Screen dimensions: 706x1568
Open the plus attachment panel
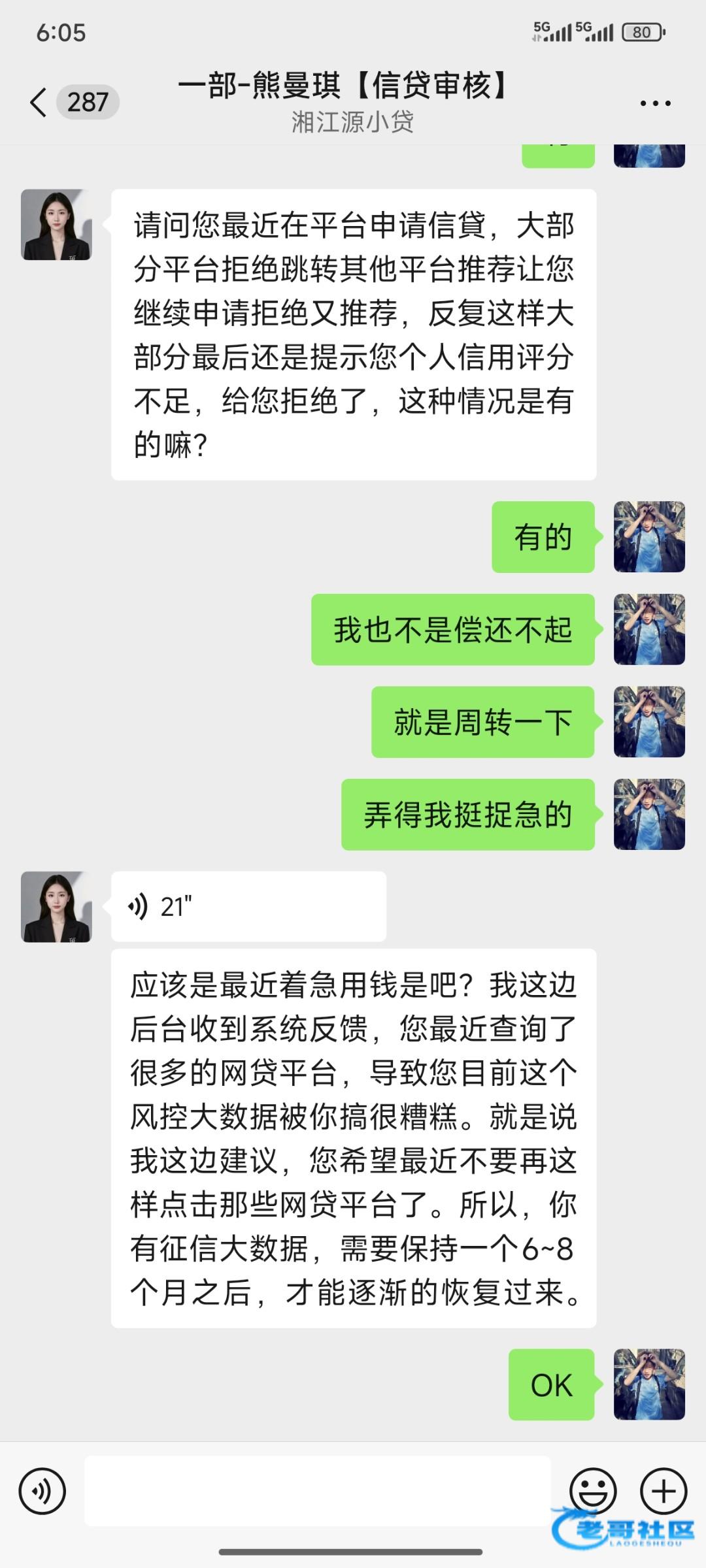664,1490
